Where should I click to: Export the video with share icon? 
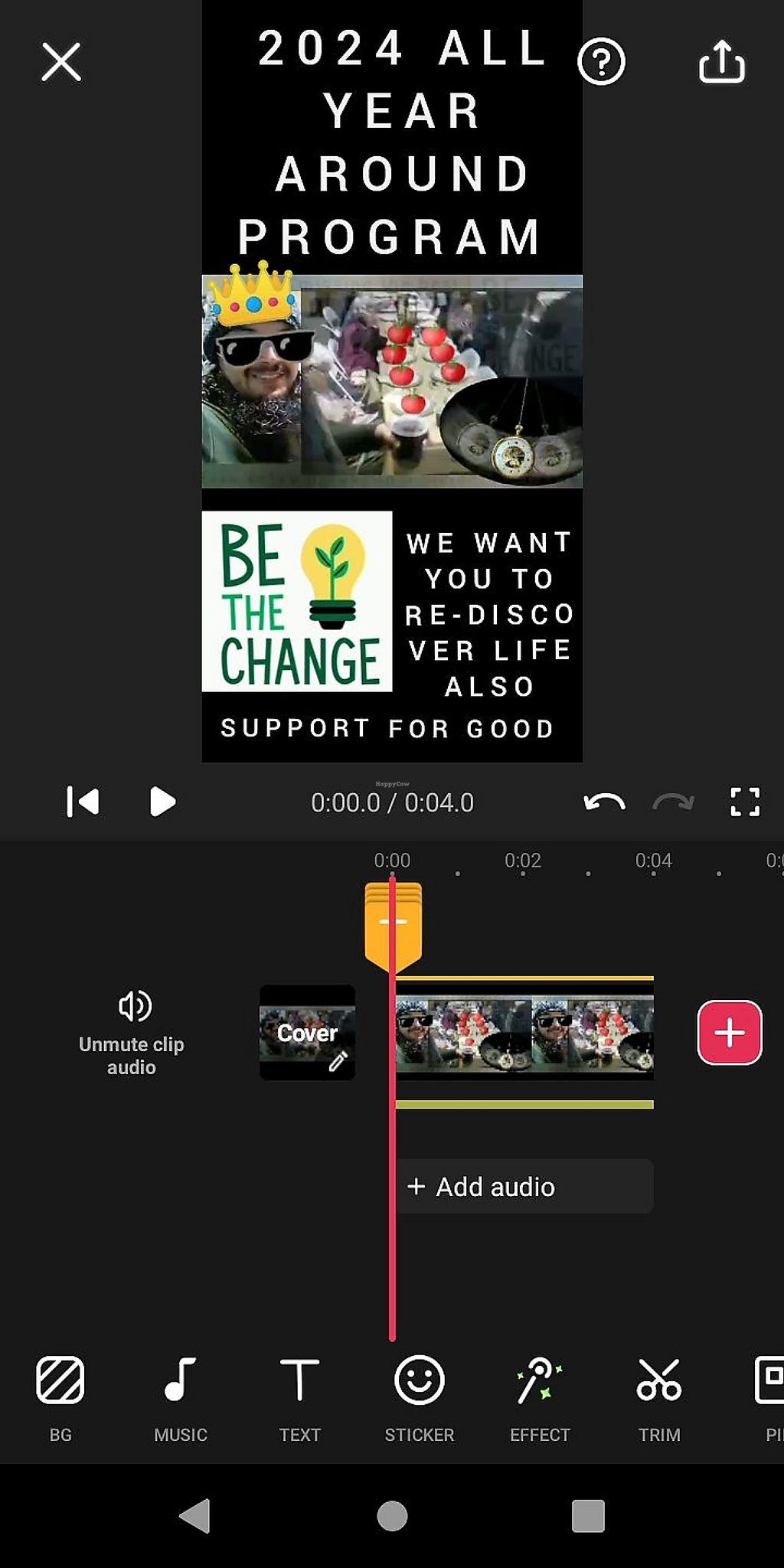tap(721, 62)
